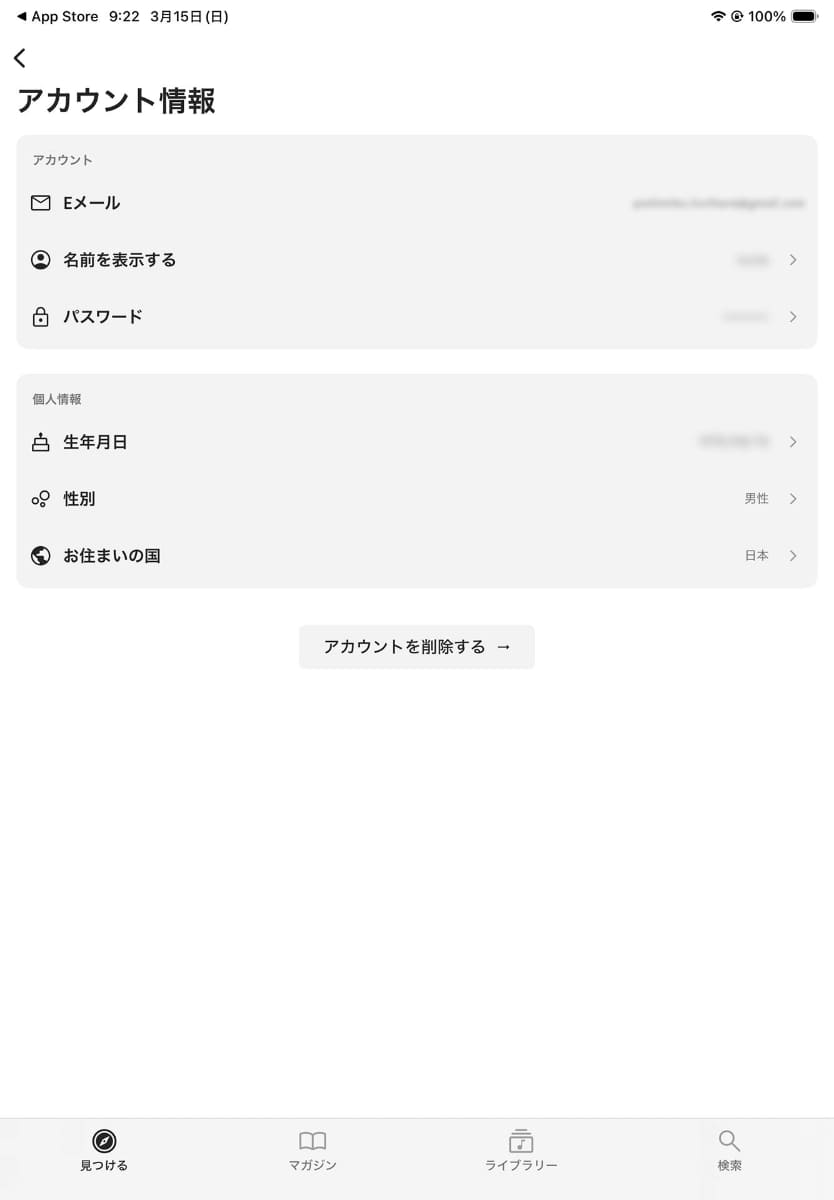Click the gender symbol icon beside 性別
The image size is (834, 1200).
pos(40,499)
